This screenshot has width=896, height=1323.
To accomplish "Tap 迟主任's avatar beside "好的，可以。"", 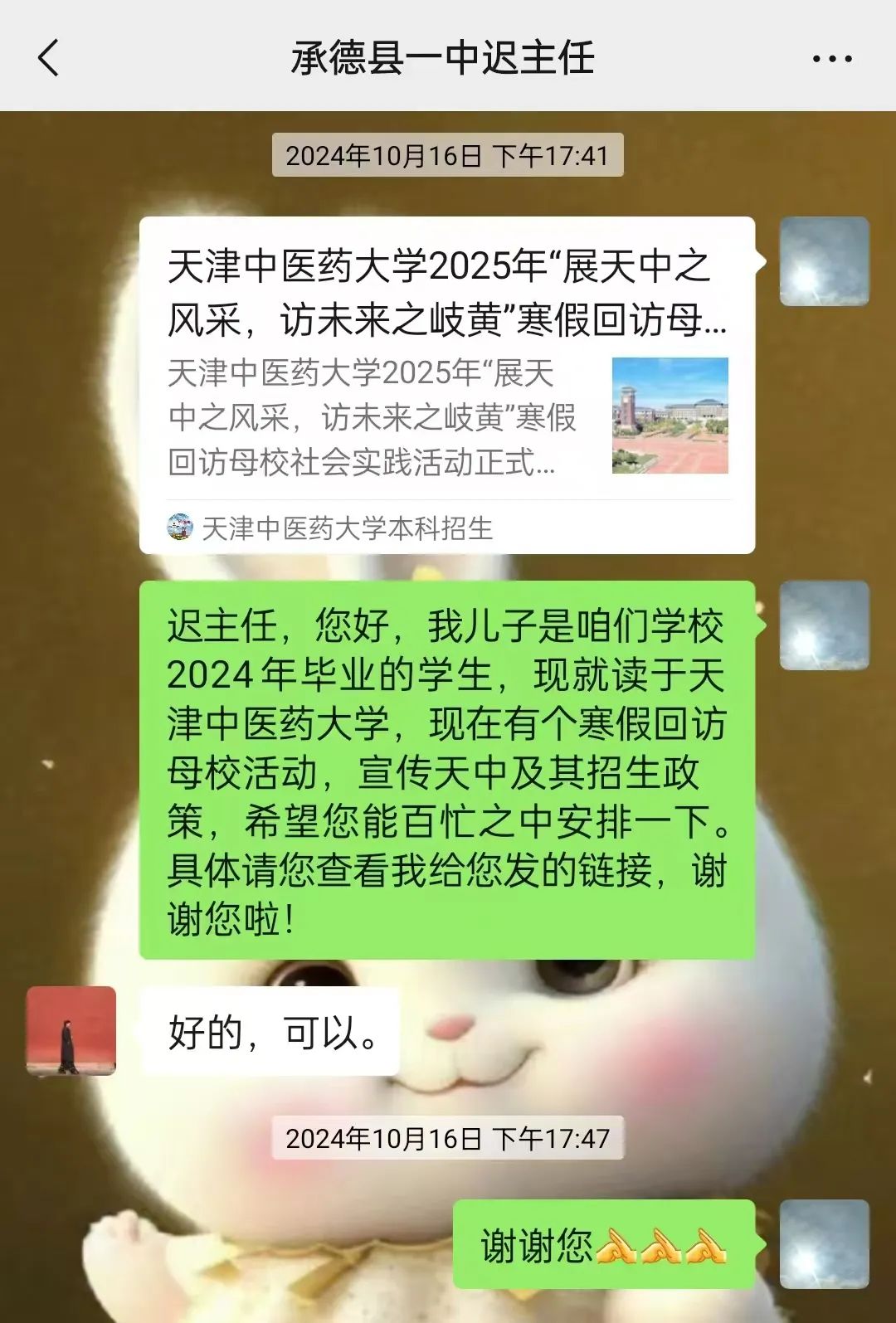I will point(71,1030).
